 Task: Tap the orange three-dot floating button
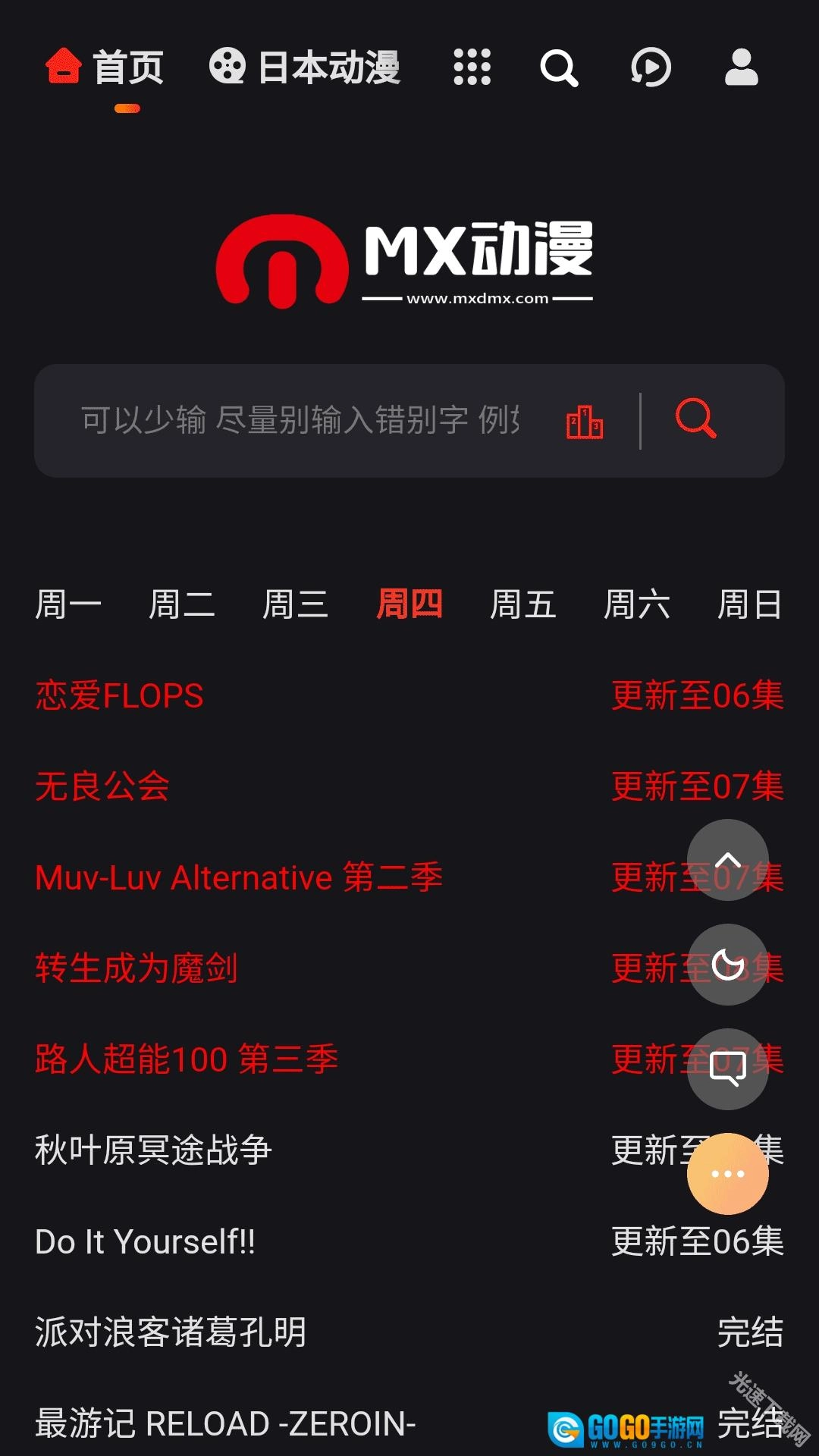tap(728, 1174)
